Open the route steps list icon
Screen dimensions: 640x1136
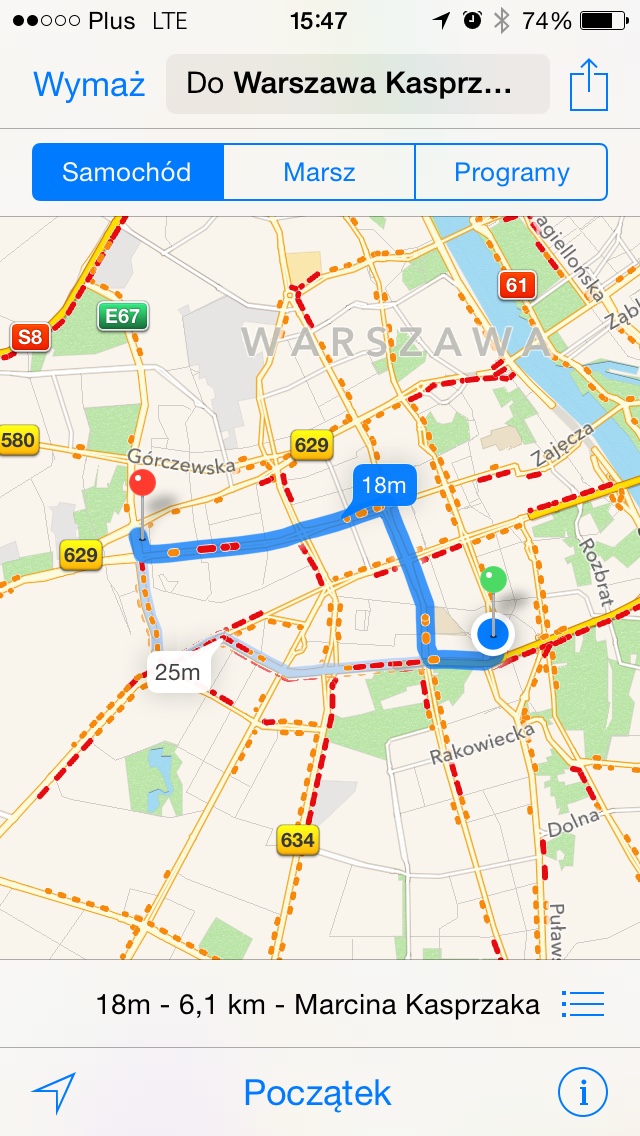(583, 1003)
